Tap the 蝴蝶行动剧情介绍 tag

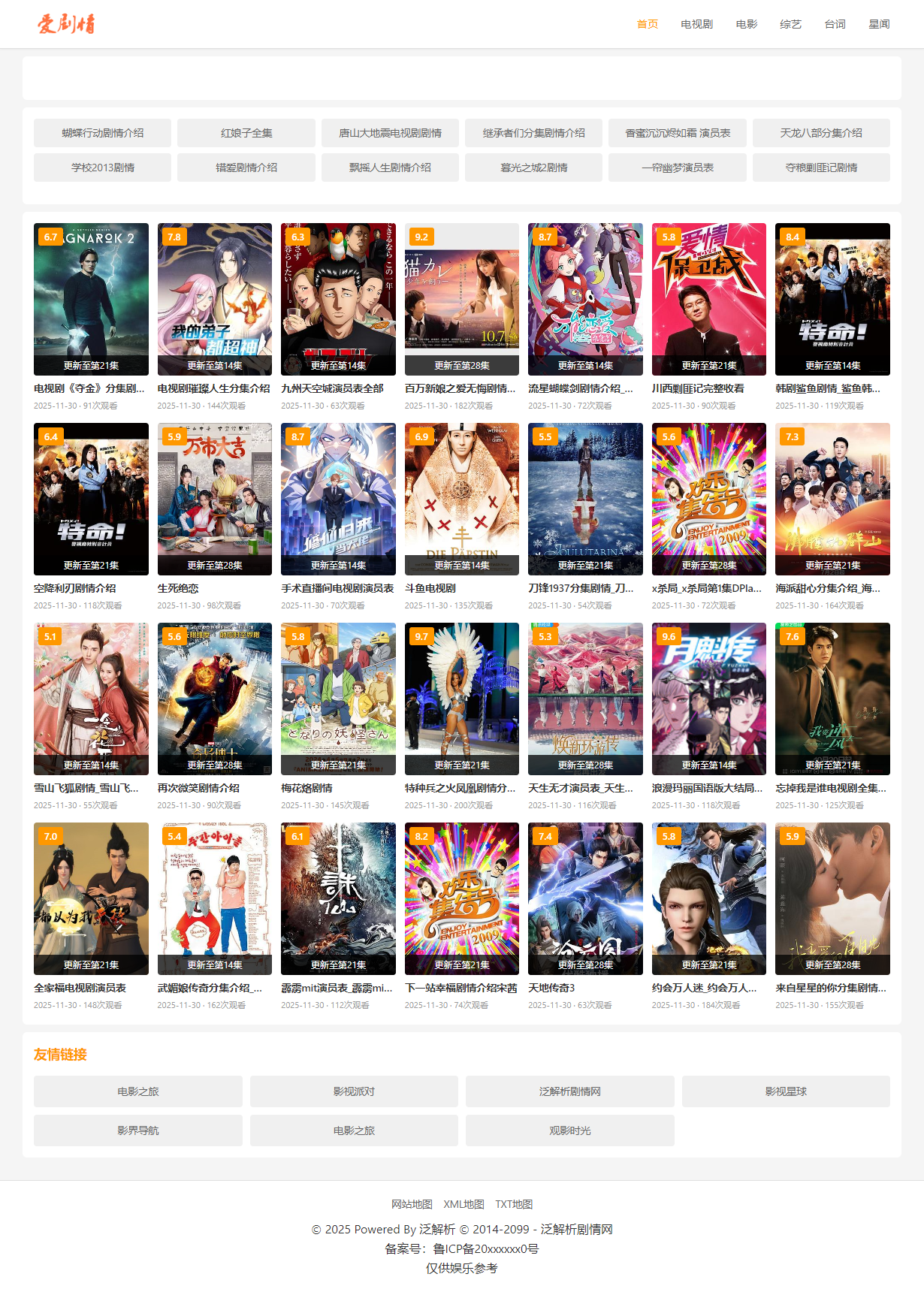(x=102, y=133)
